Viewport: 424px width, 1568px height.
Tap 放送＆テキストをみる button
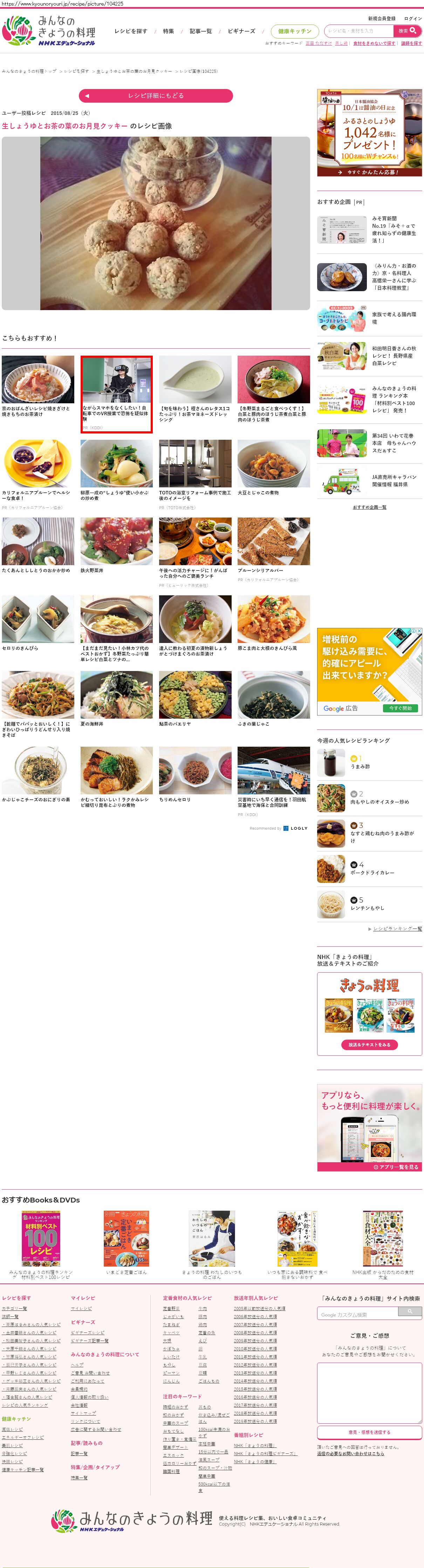(369, 1045)
